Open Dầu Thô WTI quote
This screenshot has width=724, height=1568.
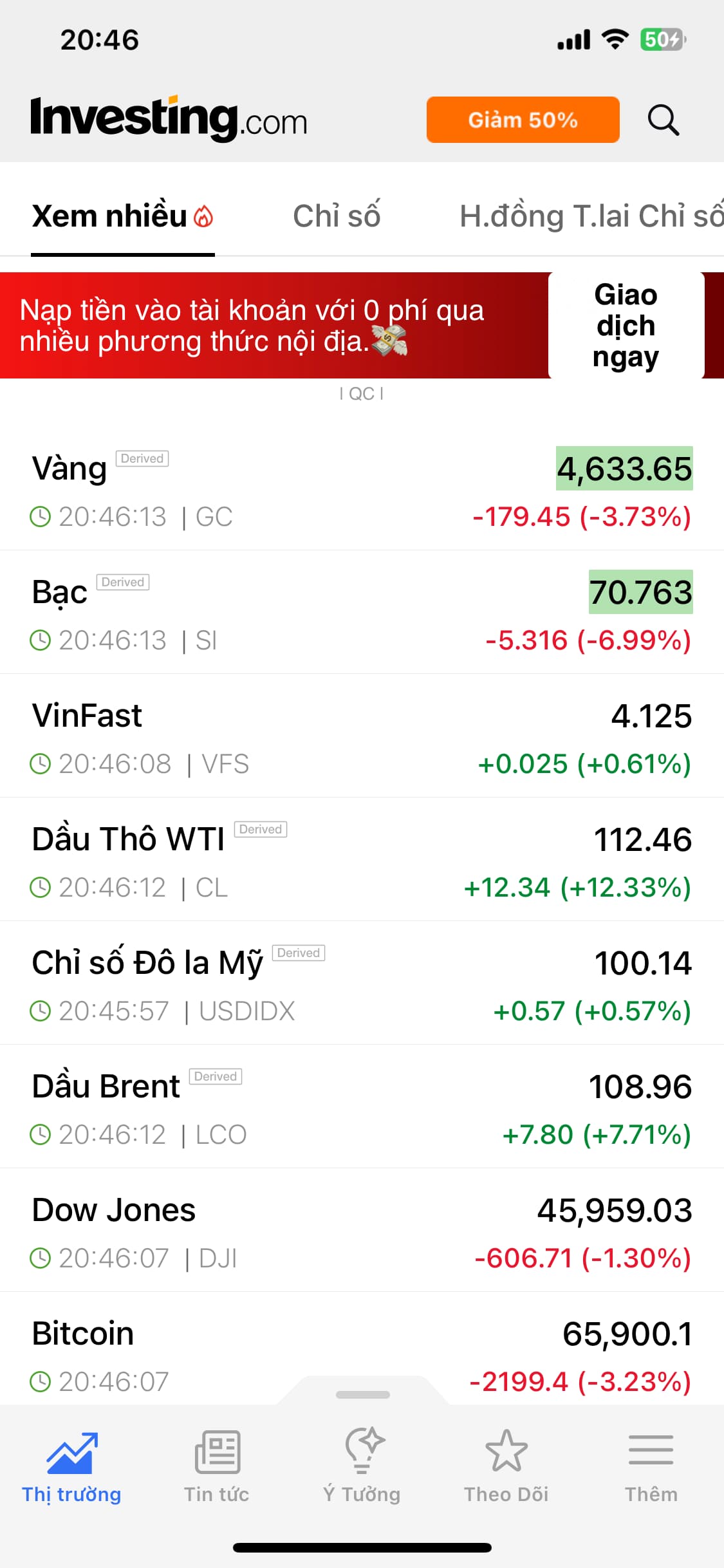point(360,860)
